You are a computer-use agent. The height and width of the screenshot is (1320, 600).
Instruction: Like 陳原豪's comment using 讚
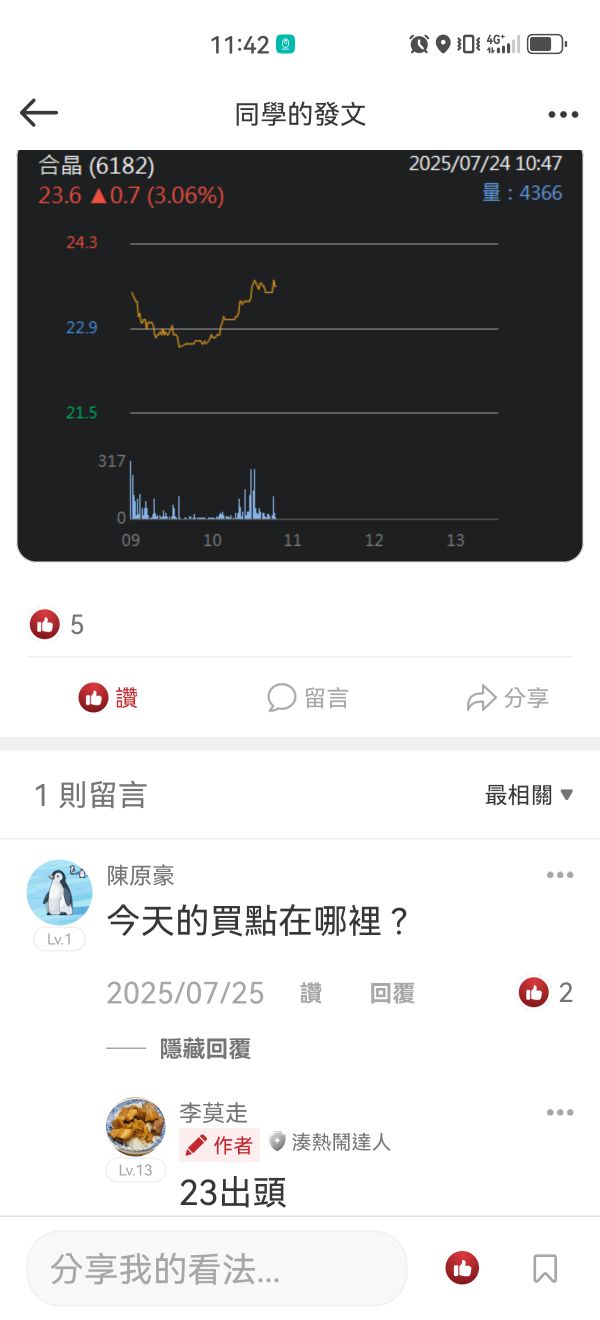click(x=311, y=993)
